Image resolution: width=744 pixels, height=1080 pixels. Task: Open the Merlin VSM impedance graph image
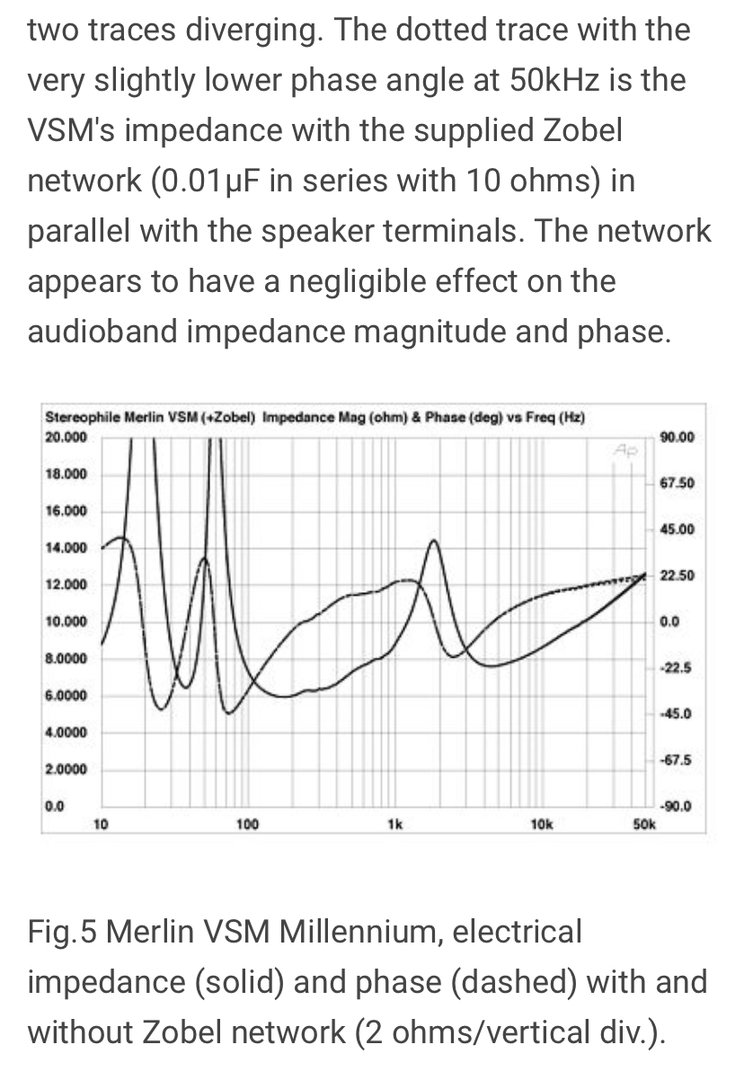pyautogui.click(x=373, y=619)
